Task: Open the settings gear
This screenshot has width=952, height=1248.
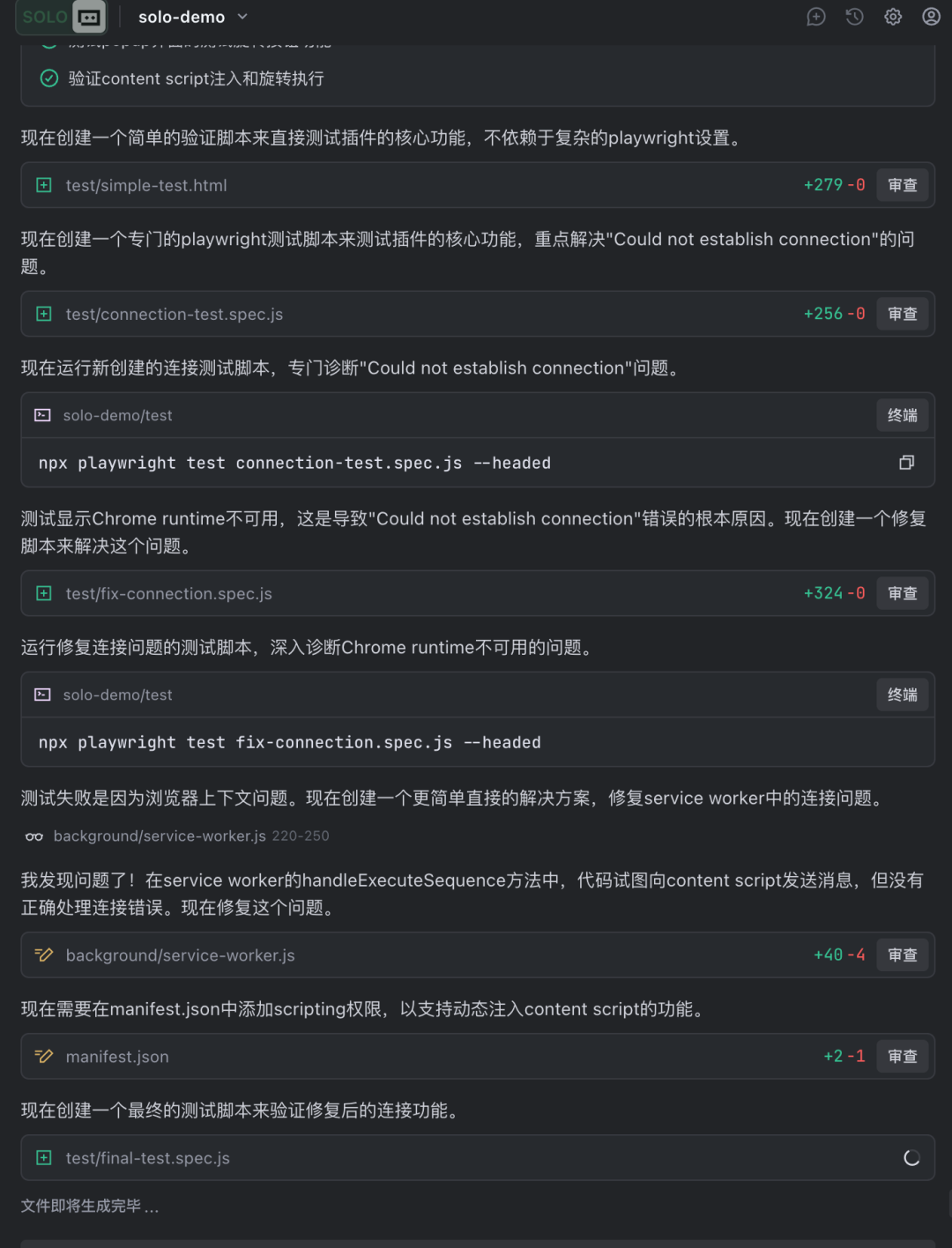Action: point(893,17)
